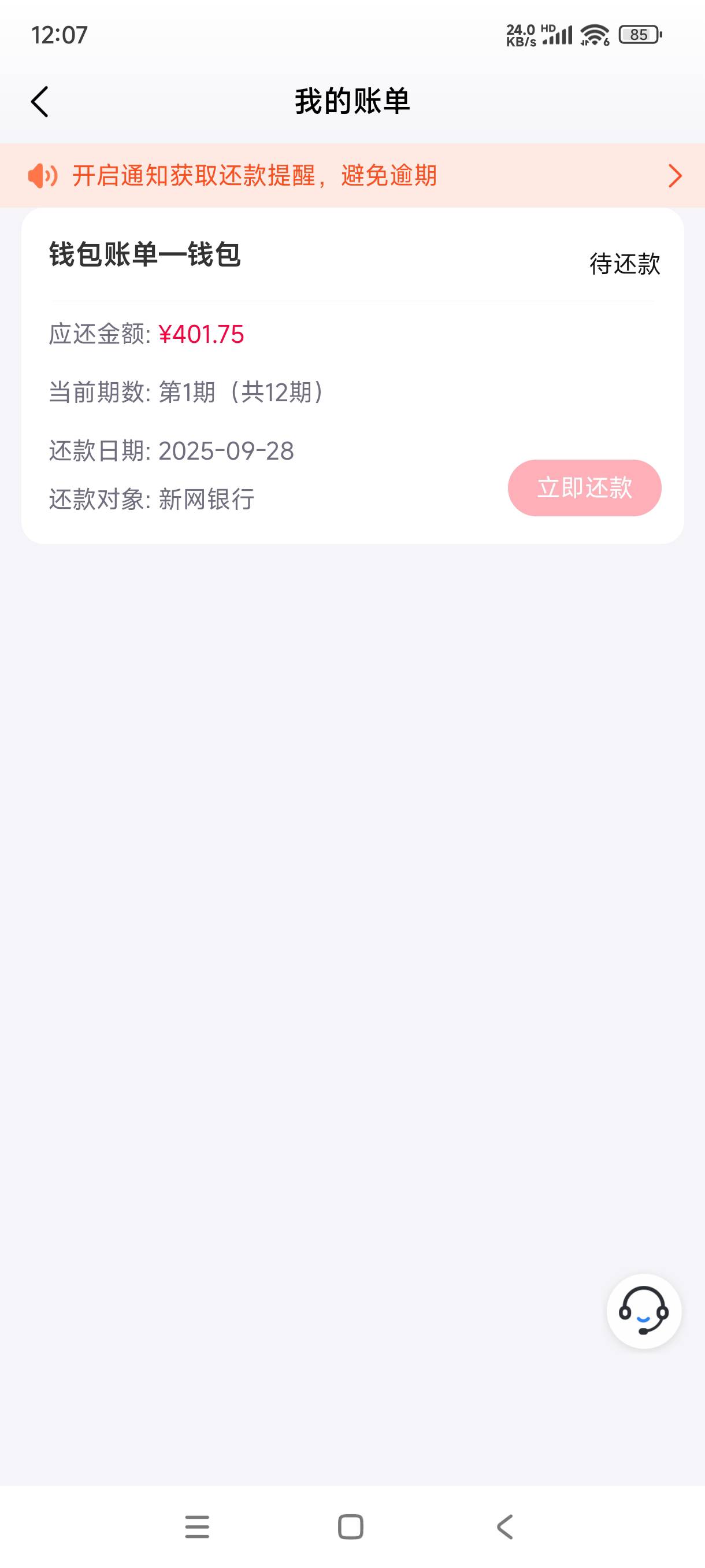Image resolution: width=705 pixels, height=1568 pixels.
Task: Tap the 立即还款 button
Action: pyautogui.click(x=584, y=487)
